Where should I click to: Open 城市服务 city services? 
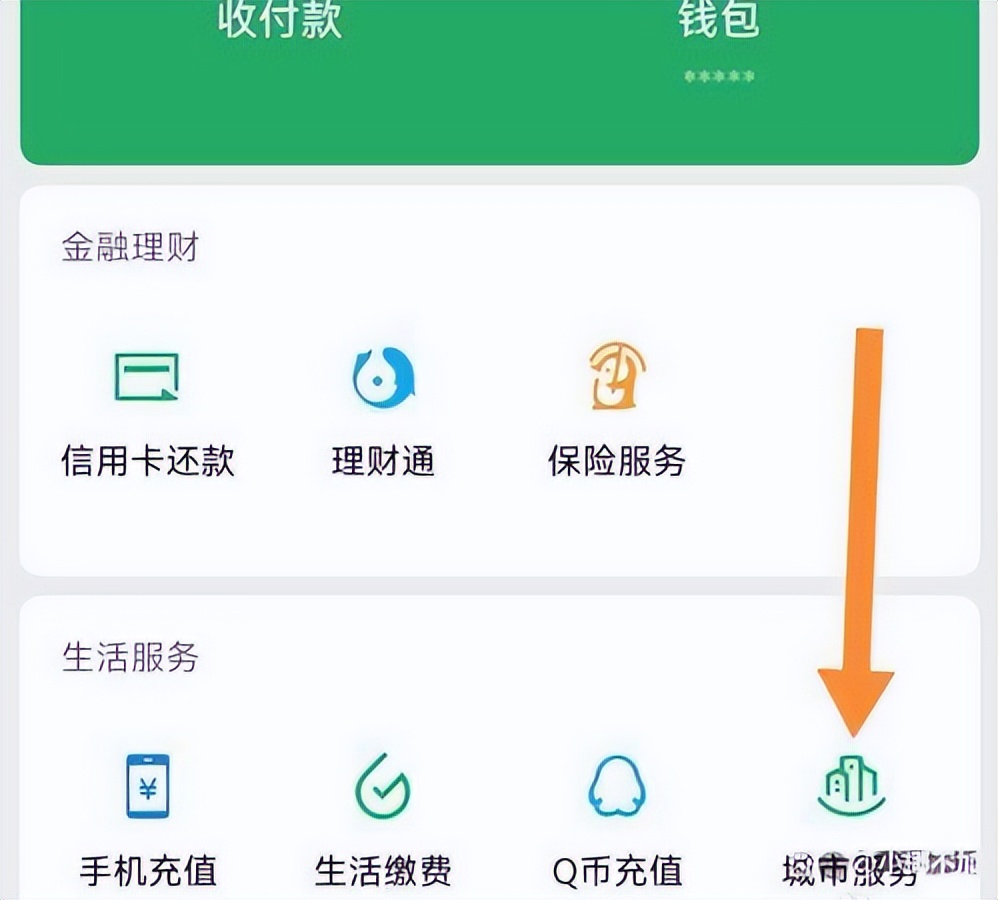tap(851, 815)
